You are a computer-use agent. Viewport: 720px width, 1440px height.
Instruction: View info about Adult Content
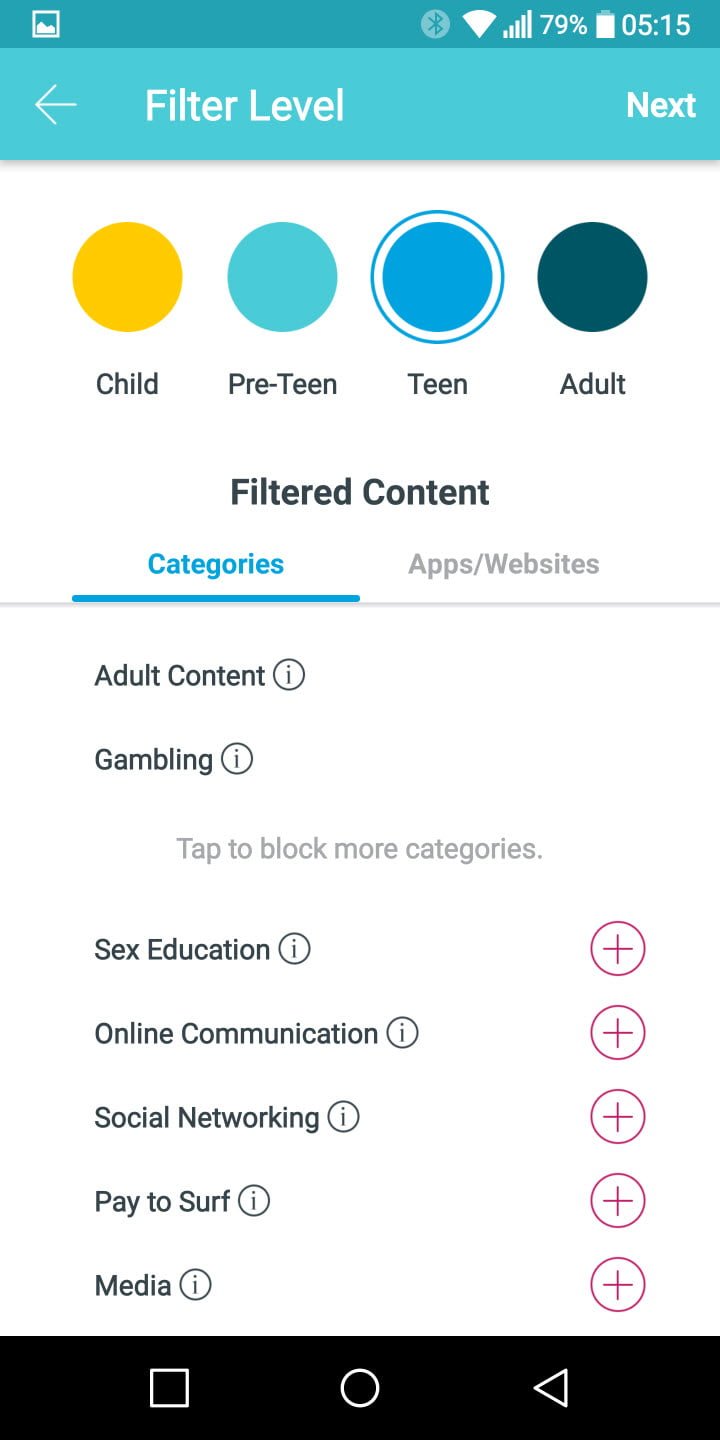(x=289, y=675)
